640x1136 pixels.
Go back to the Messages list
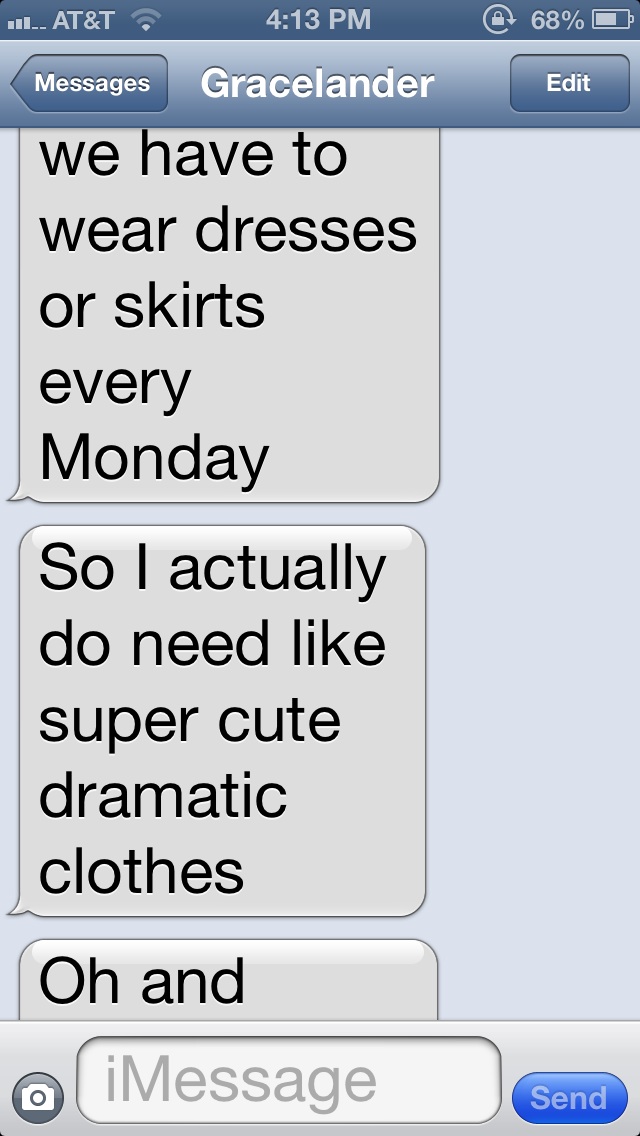[90, 83]
